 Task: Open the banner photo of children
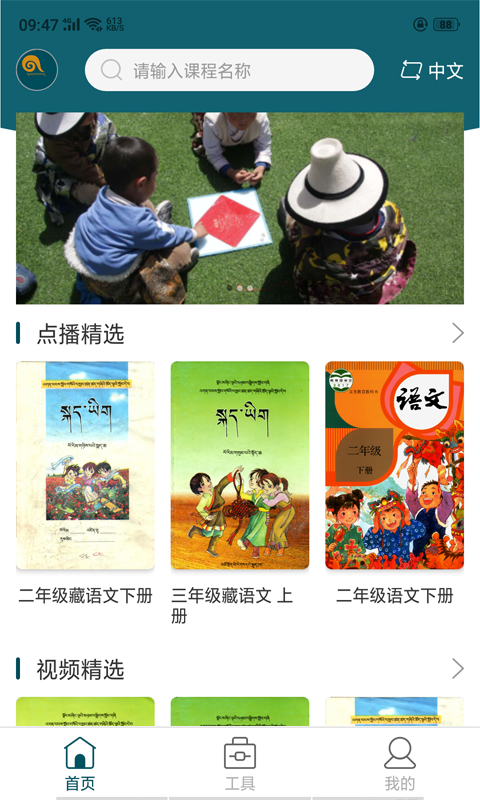point(240,208)
